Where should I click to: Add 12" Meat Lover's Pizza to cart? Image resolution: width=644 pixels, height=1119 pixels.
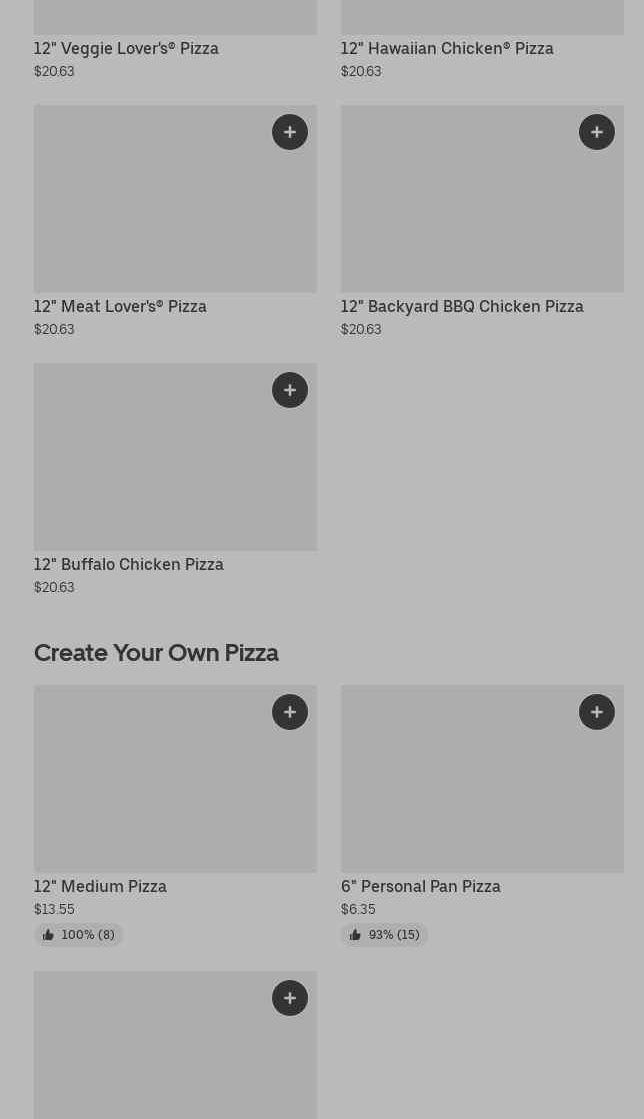click(x=290, y=132)
